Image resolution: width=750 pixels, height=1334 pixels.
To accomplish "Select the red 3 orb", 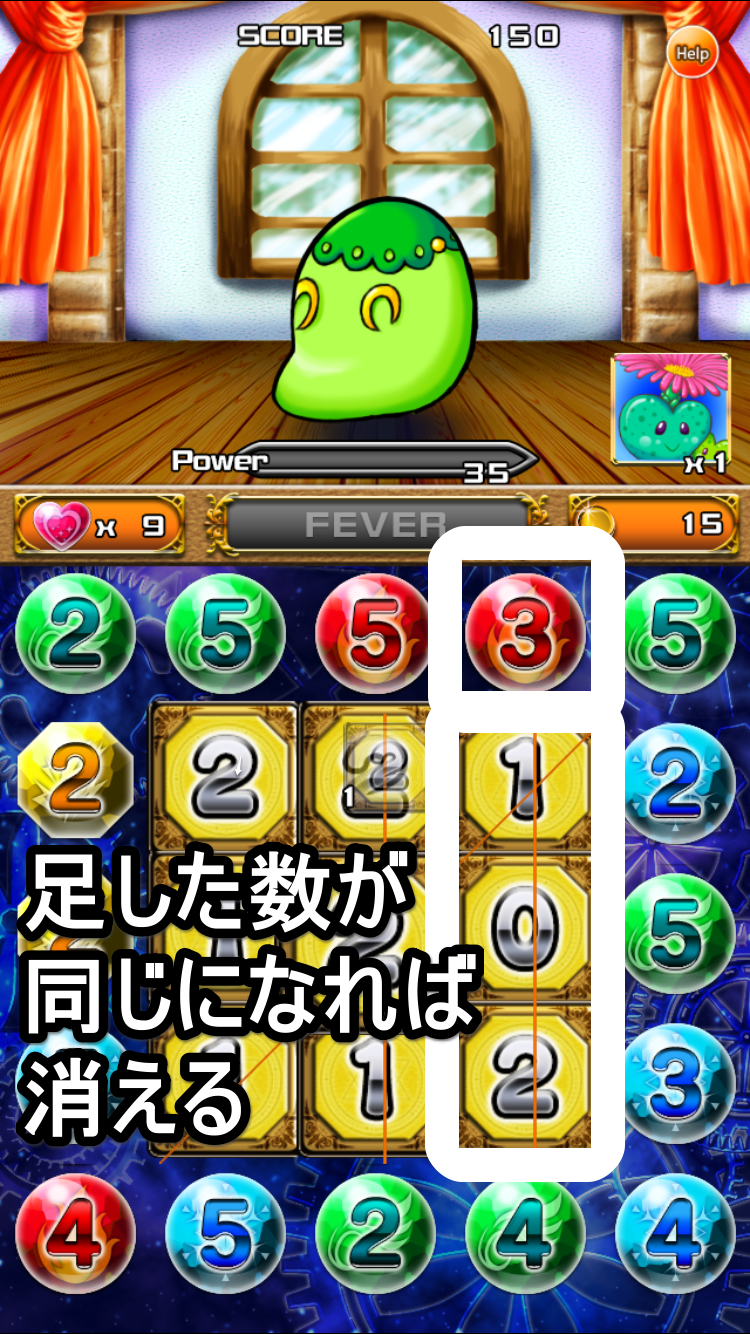I will click(x=525, y=632).
